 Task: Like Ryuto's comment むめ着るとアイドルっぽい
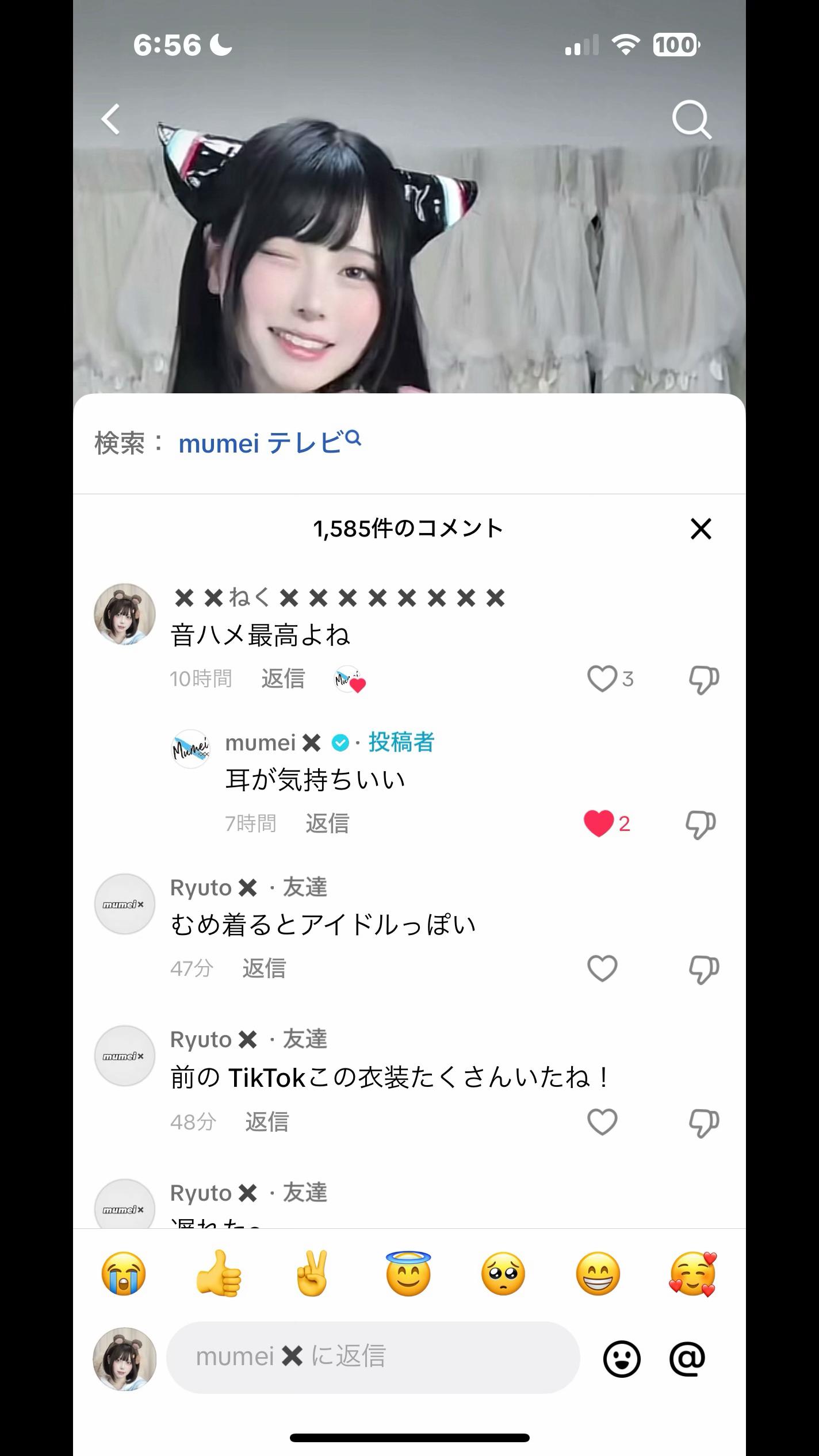(x=602, y=968)
